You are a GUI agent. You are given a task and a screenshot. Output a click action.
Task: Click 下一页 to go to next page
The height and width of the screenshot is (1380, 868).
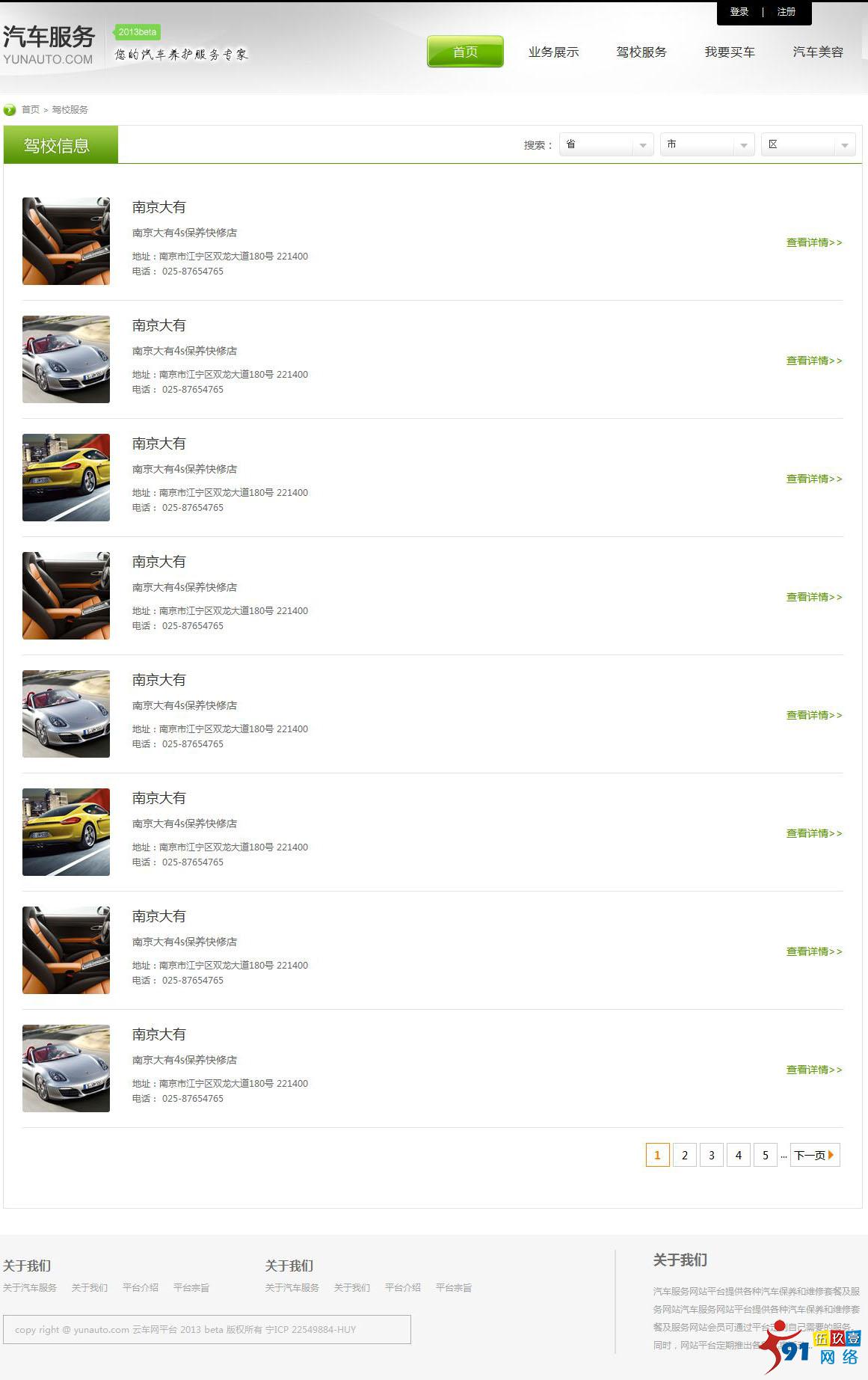[x=811, y=1155]
